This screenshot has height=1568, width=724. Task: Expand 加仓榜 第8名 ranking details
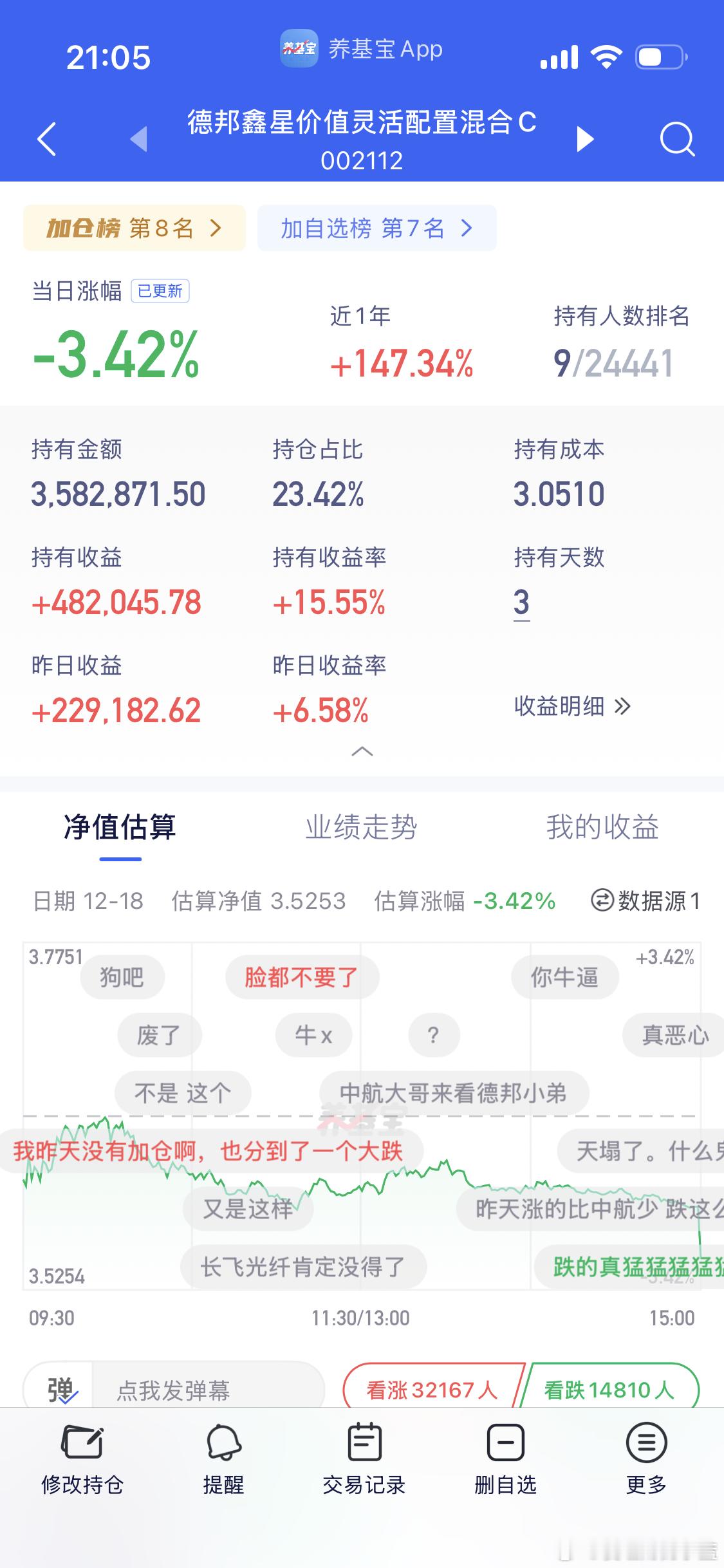tap(133, 227)
